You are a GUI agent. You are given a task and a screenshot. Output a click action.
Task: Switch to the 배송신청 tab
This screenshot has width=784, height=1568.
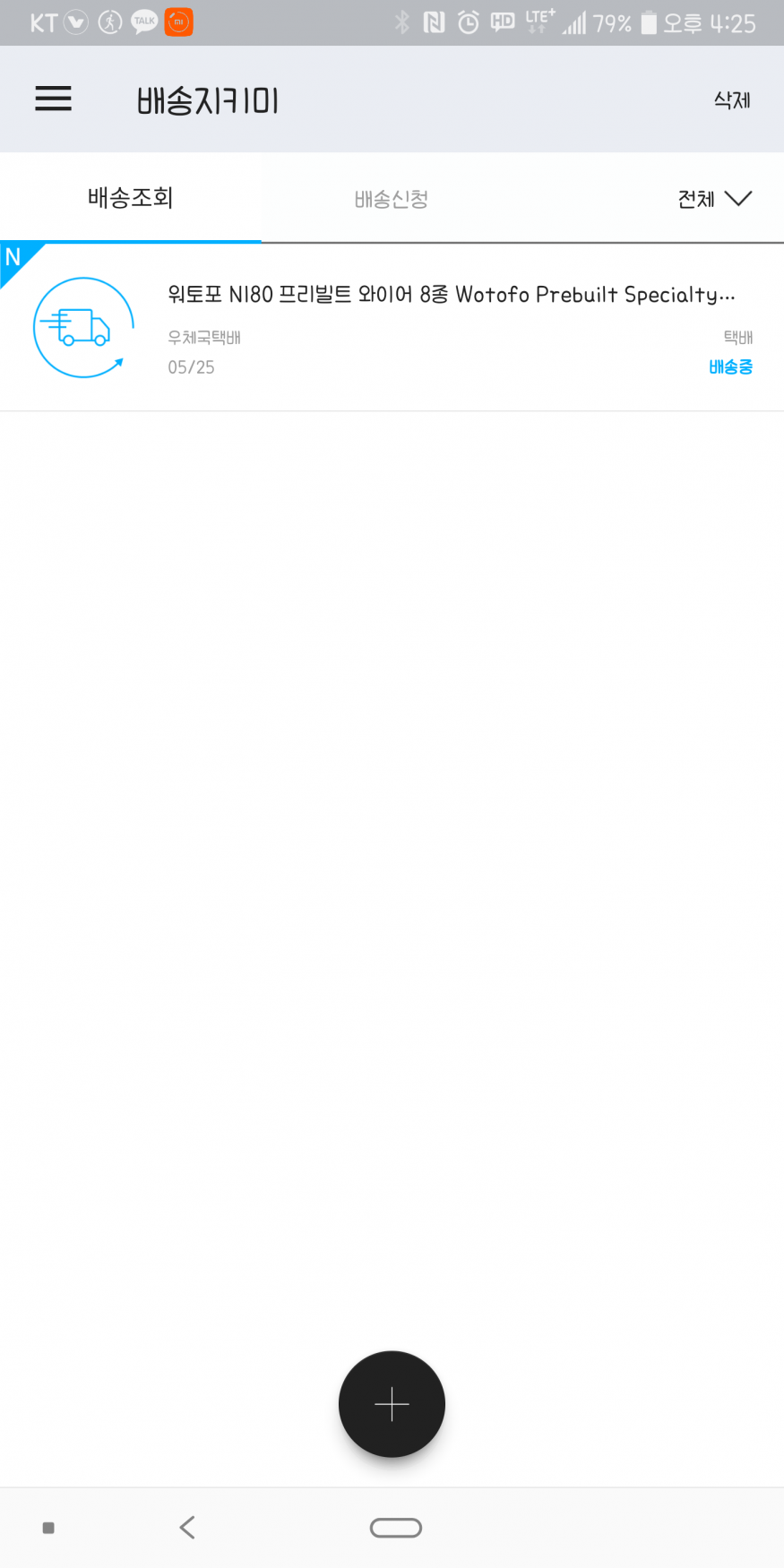click(392, 199)
